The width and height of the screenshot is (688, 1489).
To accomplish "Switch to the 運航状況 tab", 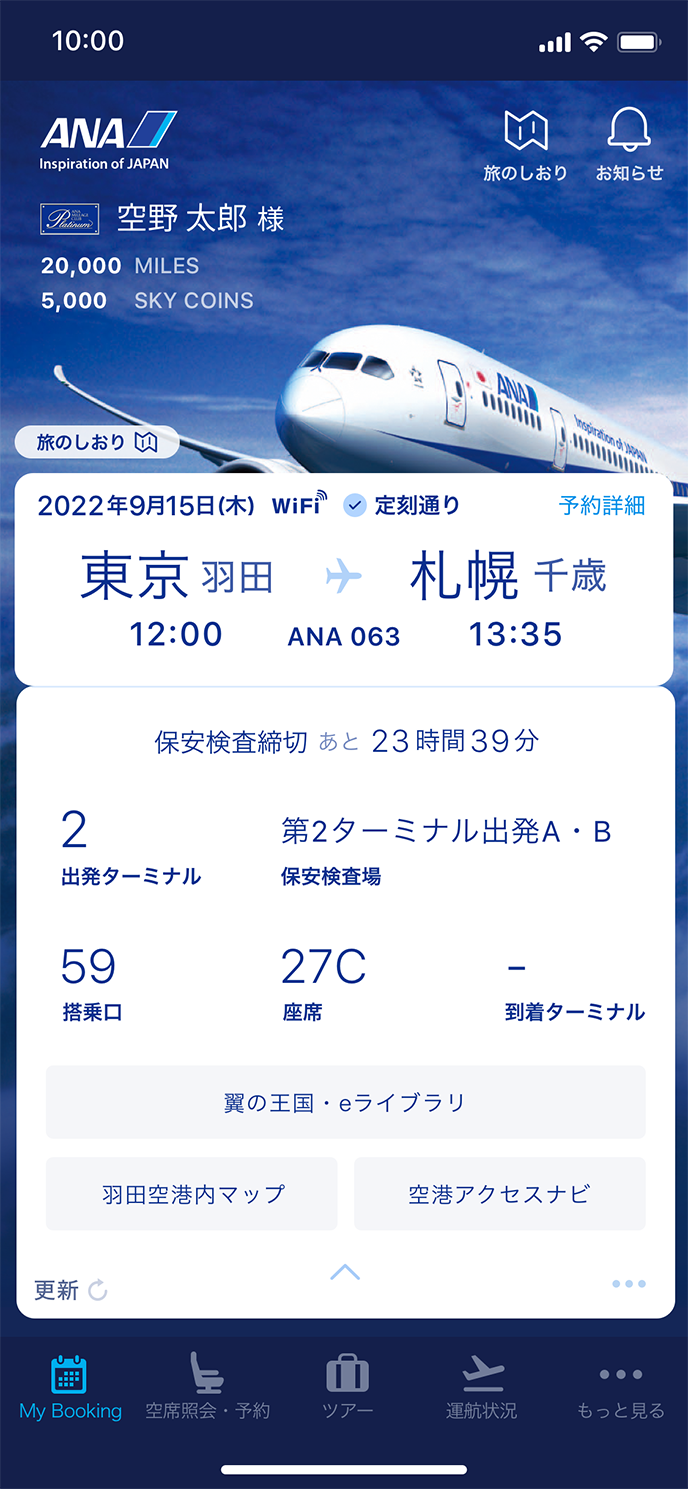I will click(481, 1387).
